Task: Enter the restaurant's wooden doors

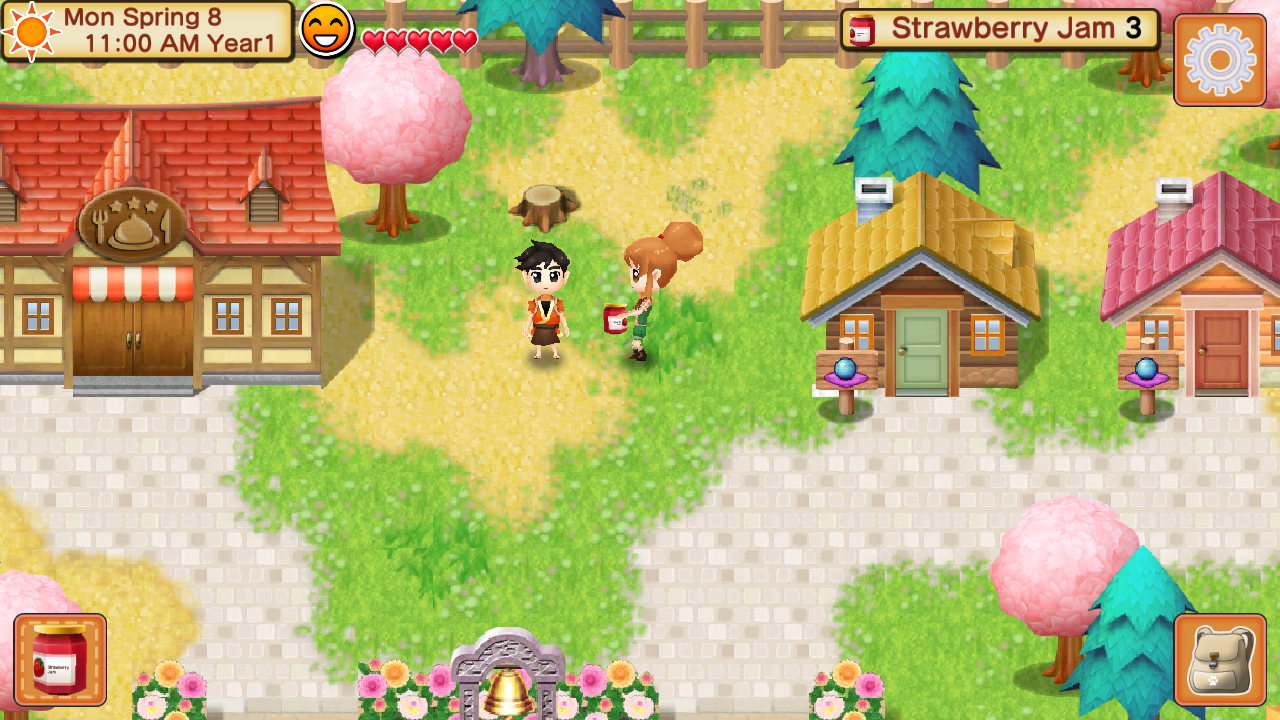Action: pyautogui.click(x=133, y=338)
